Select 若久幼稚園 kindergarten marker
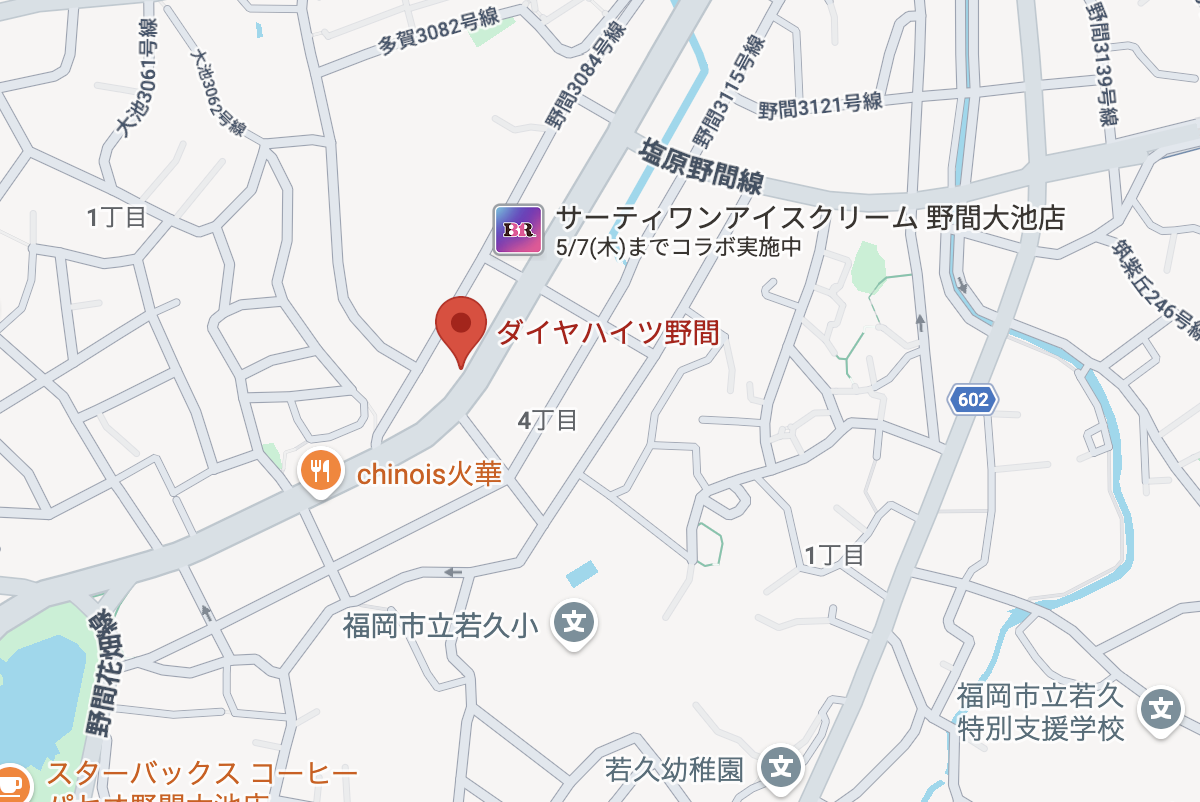This screenshot has height=802, width=1200. pos(782,767)
